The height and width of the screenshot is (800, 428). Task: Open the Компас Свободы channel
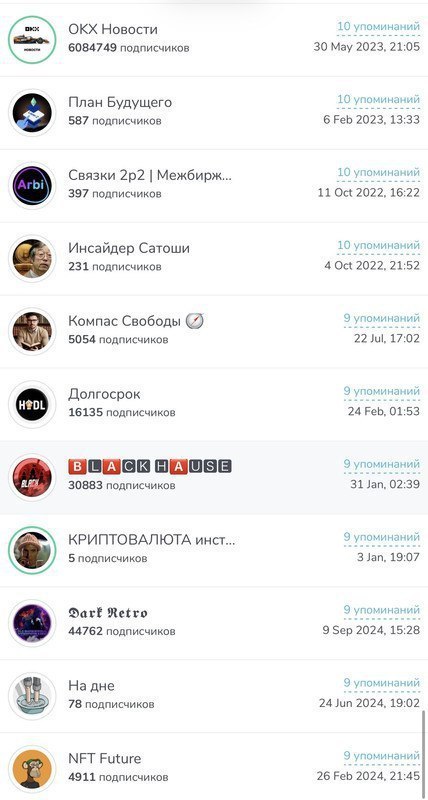click(214, 332)
